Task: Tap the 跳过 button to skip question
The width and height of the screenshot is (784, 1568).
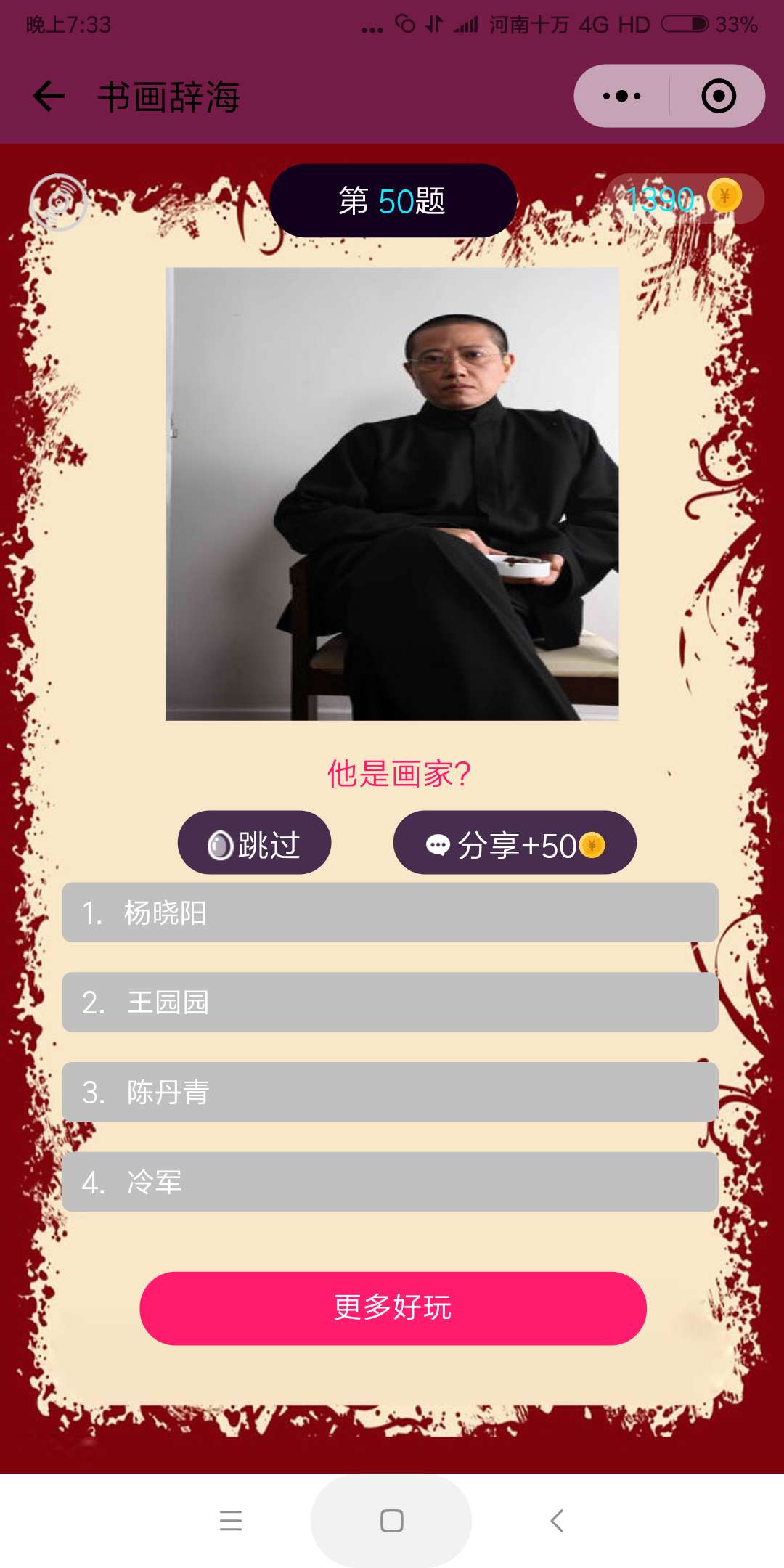Action: coord(255,842)
